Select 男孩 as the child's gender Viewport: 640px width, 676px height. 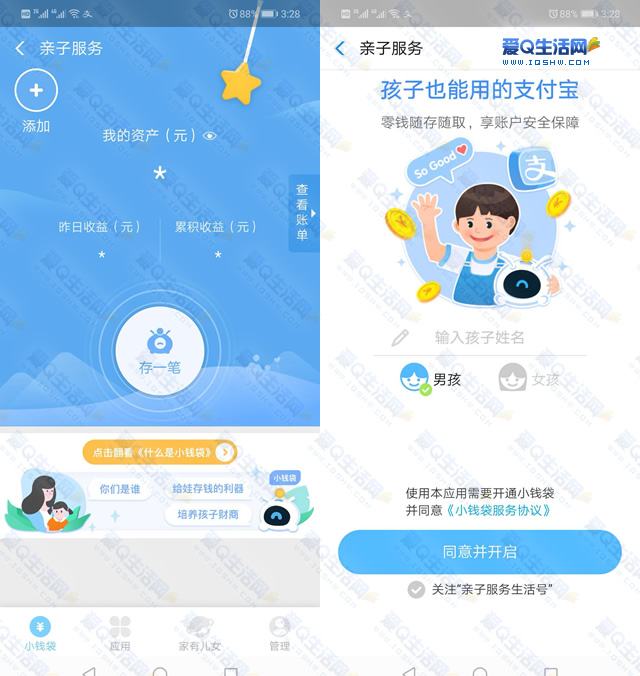tap(430, 379)
